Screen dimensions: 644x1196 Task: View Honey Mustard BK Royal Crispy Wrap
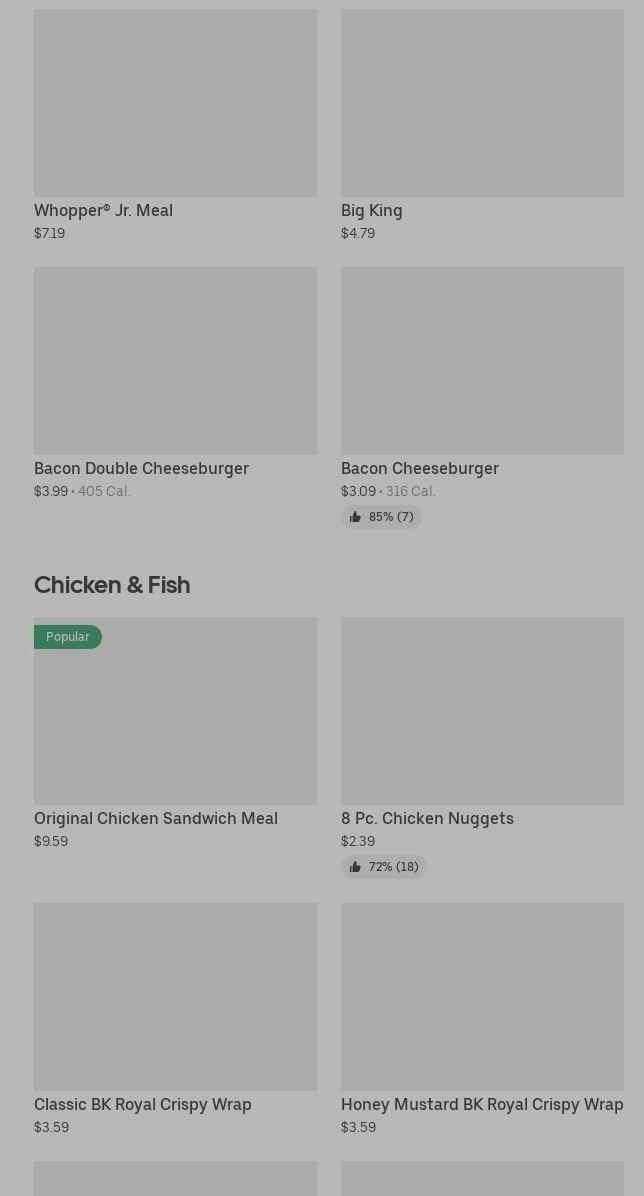pyautogui.click(x=482, y=1020)
